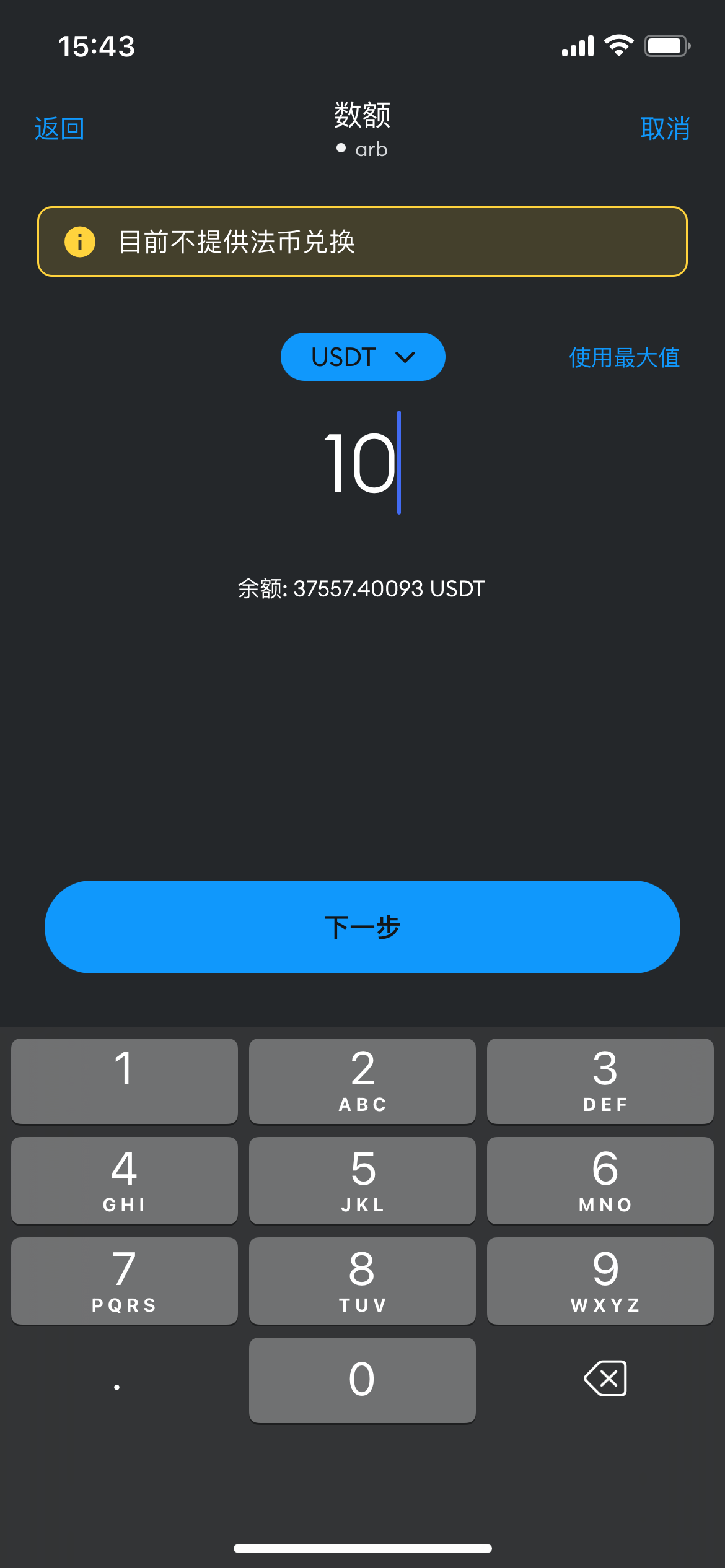
Task: Tap the 9 key on keypad
Action: [600, 1281]
